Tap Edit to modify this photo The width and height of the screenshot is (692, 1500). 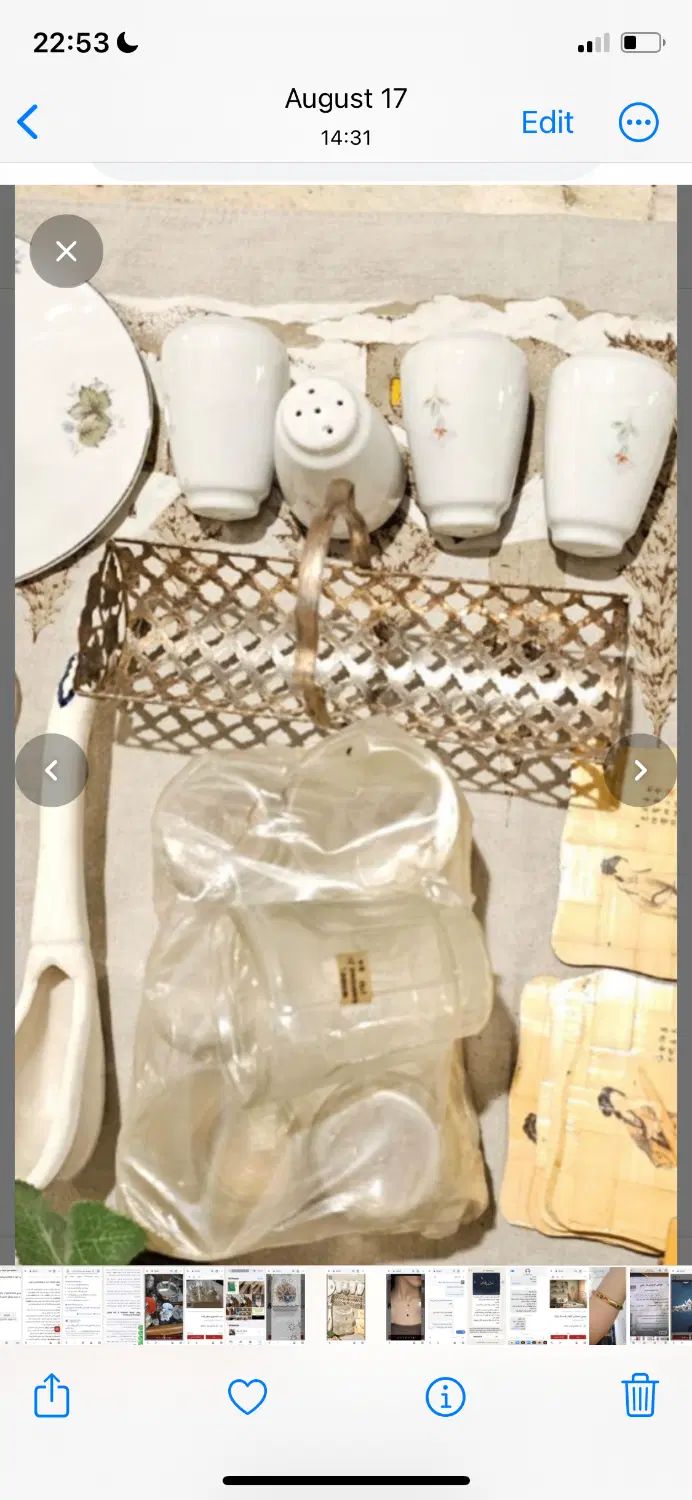point(547,122)
